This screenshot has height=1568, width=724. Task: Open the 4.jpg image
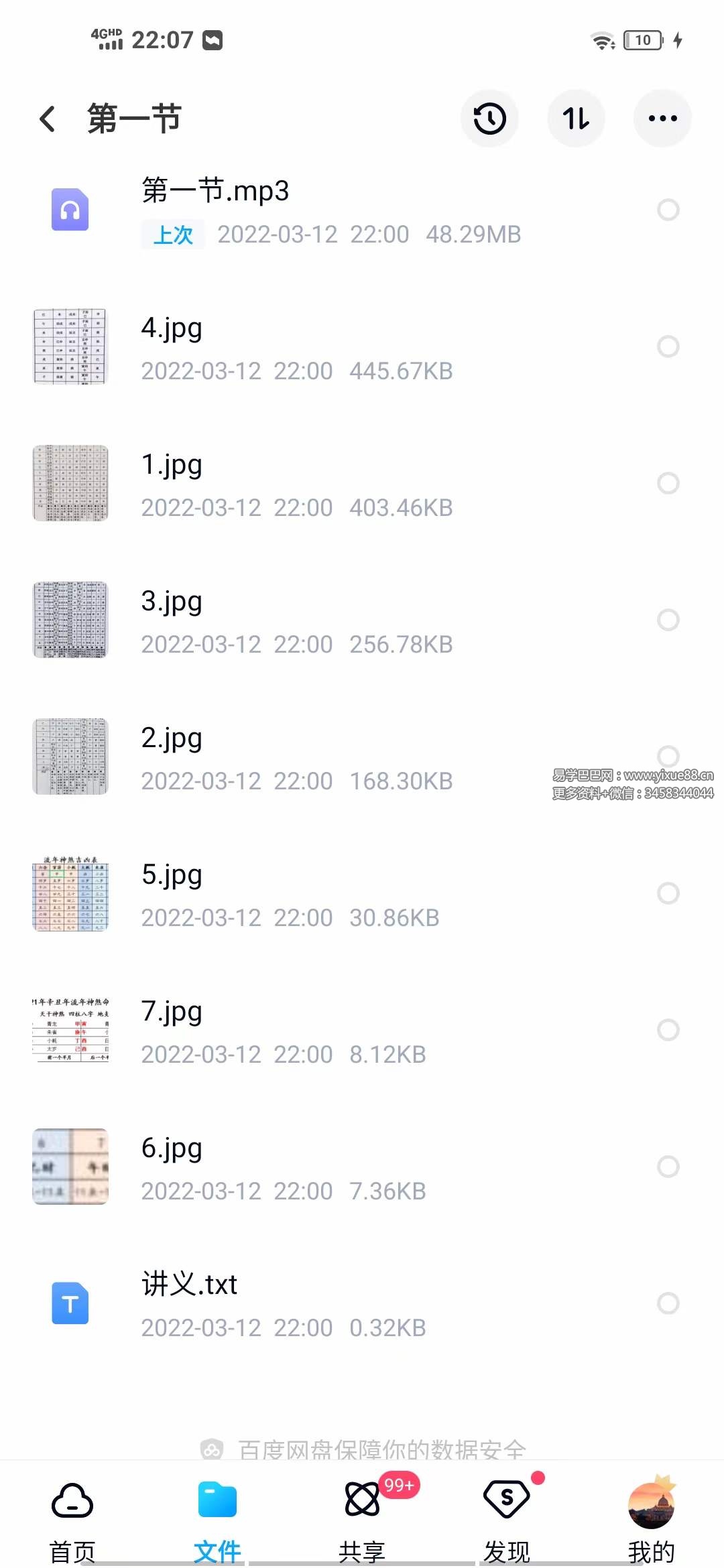point(172,329)
